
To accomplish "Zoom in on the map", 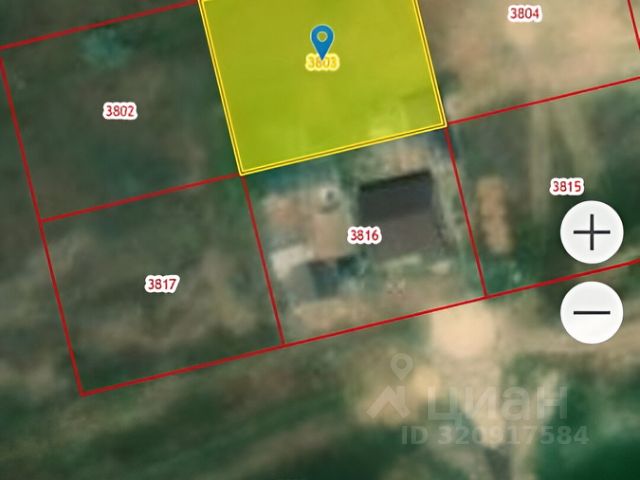I will tap(592, 234).
